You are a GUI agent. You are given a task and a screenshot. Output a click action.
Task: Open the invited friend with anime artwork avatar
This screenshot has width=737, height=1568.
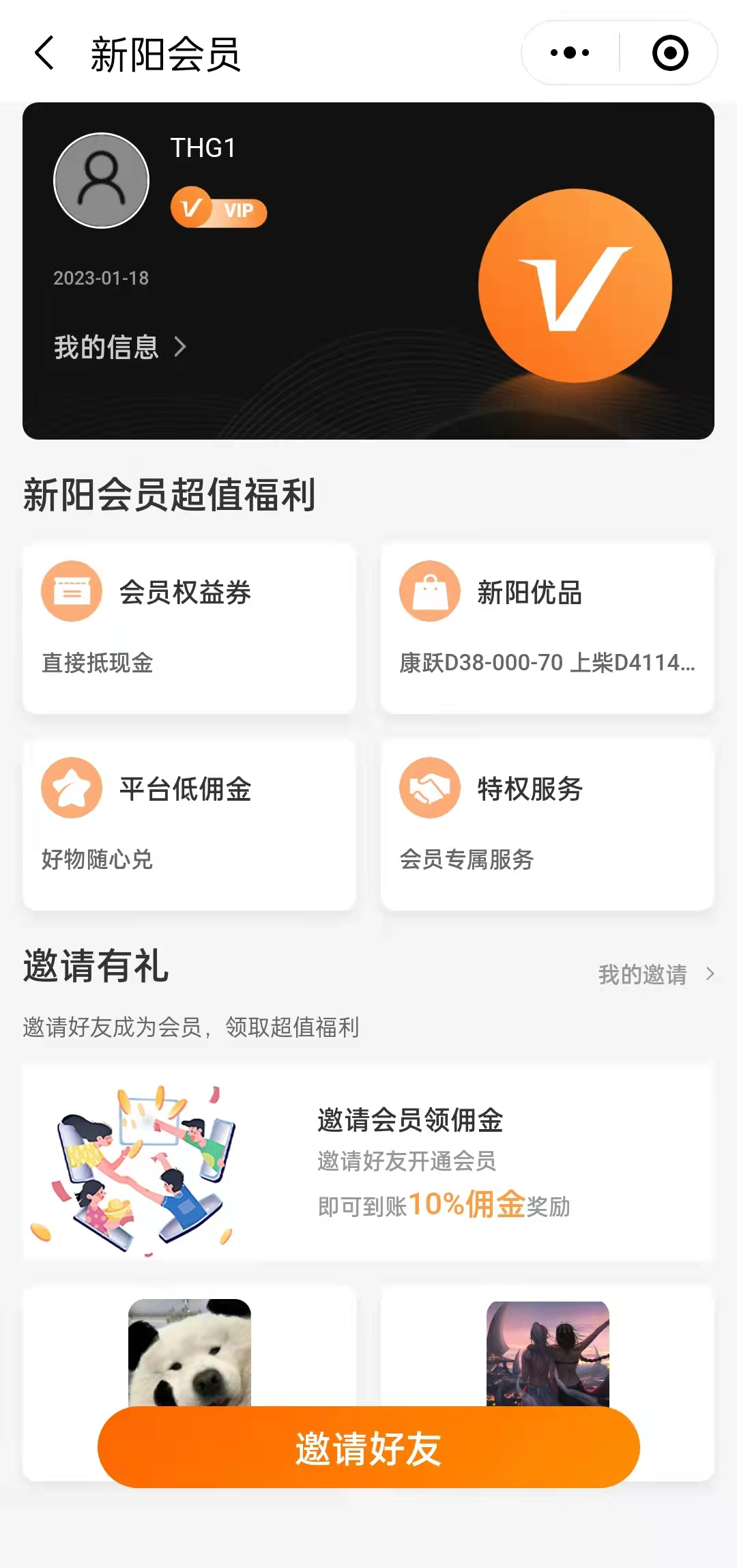pos(547,1352)
